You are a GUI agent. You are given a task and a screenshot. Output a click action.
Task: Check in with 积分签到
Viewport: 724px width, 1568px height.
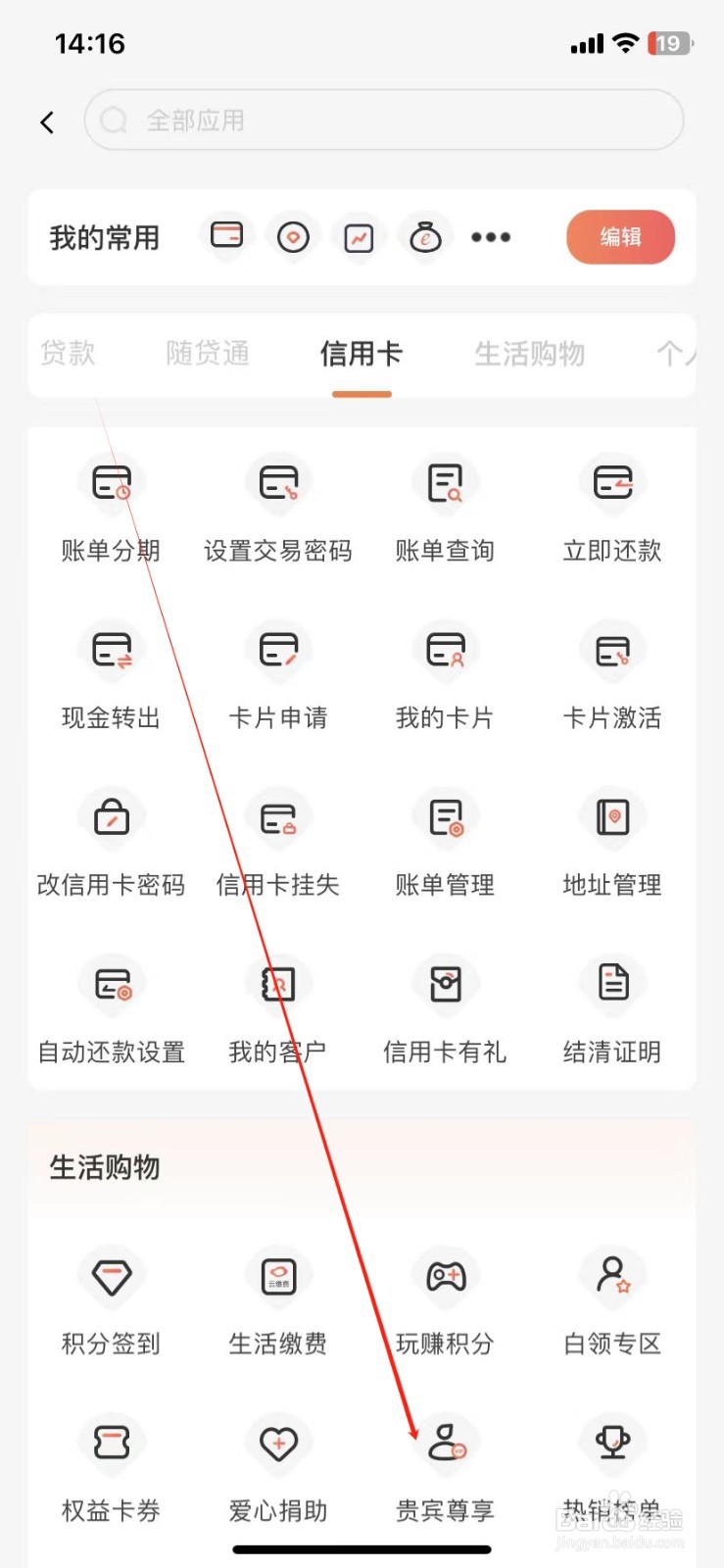tap(111, 1298)
